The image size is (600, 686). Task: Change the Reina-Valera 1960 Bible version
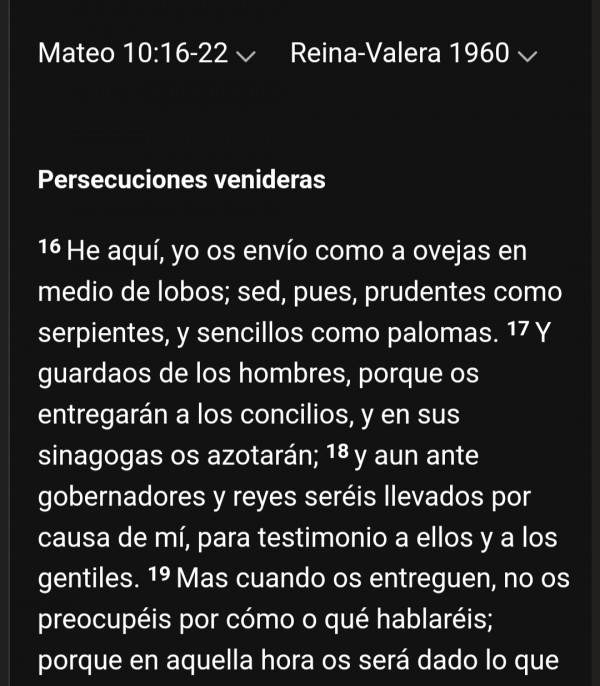point(412,54)
